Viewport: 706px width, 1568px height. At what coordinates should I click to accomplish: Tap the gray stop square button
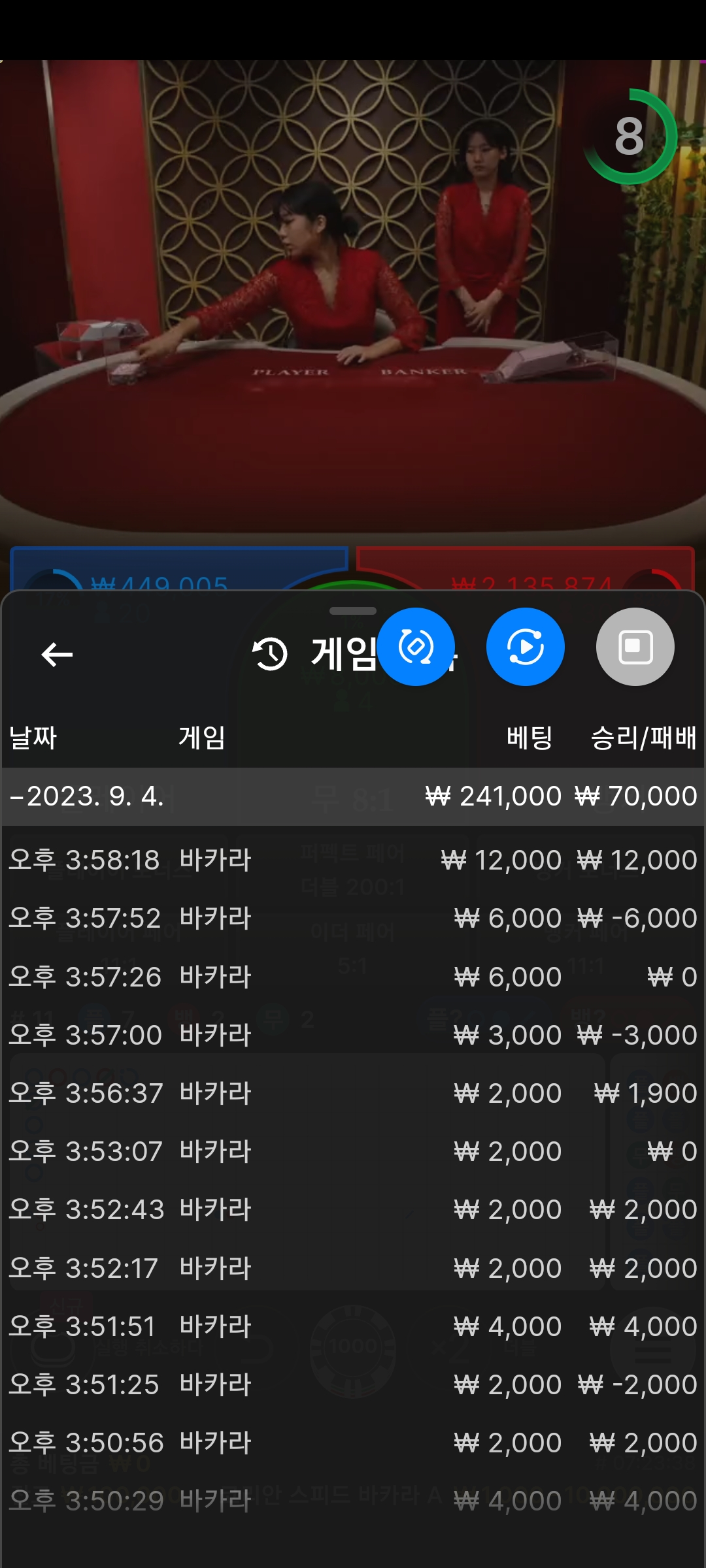[635, 647]
